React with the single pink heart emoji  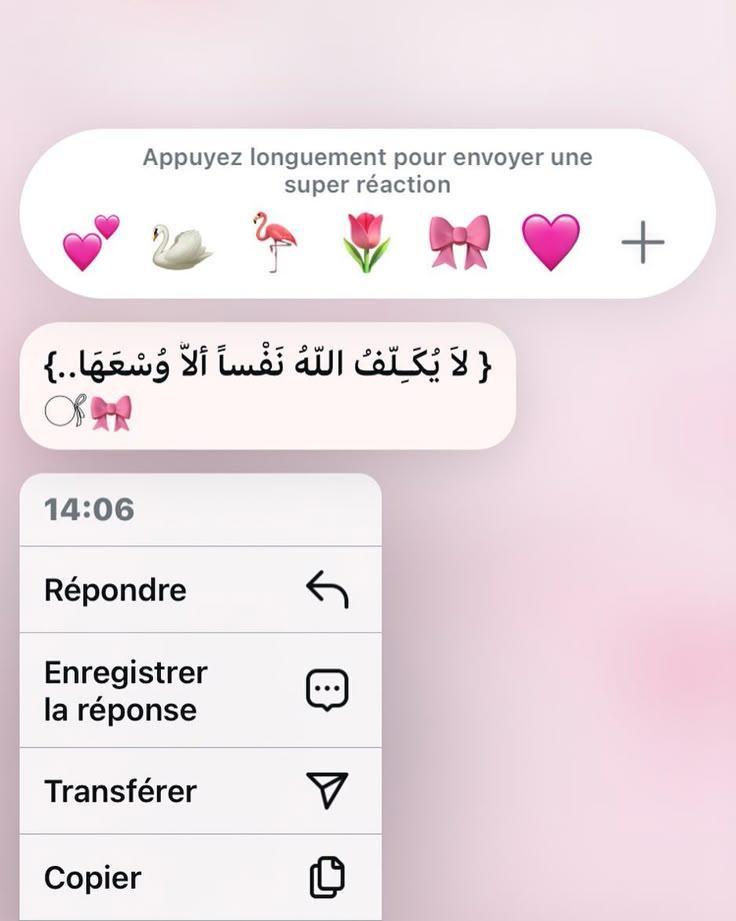pyautogui.click(x=551, y=242)
